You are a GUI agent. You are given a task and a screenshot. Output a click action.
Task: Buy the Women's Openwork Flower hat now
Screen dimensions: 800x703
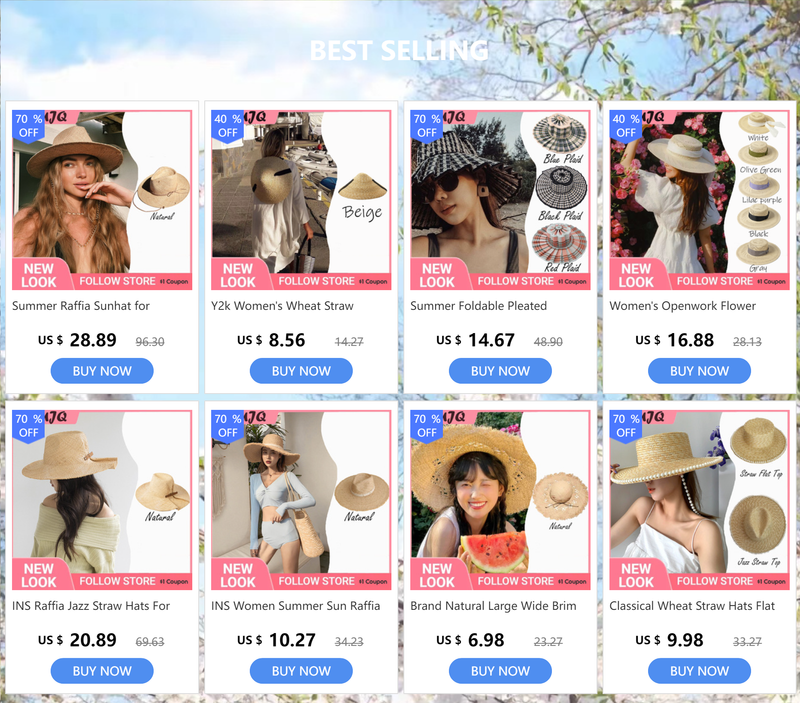[x=699, y=371]
